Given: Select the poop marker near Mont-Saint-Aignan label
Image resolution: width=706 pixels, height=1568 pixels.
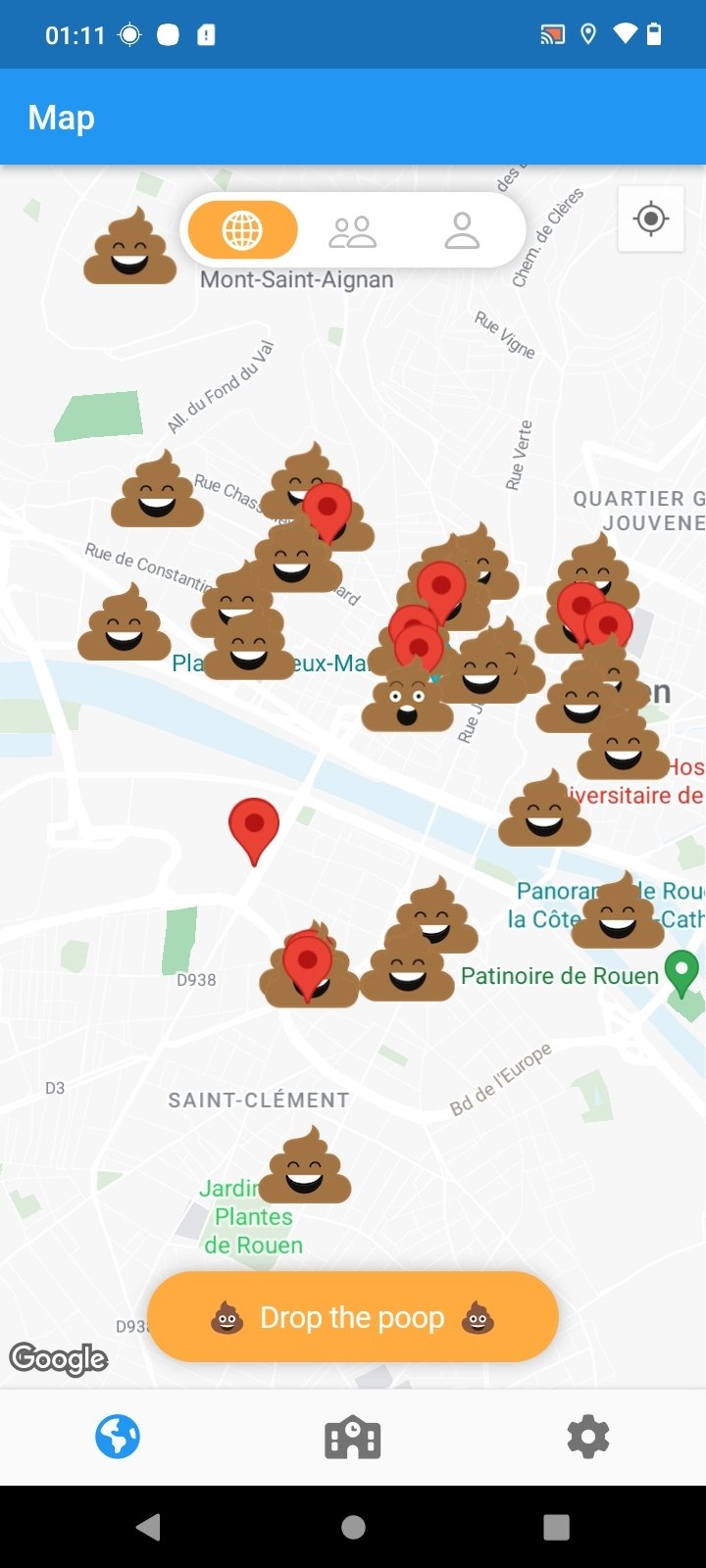Looking at the screenshot, I should pyautogui.click(x=129, y=248).
